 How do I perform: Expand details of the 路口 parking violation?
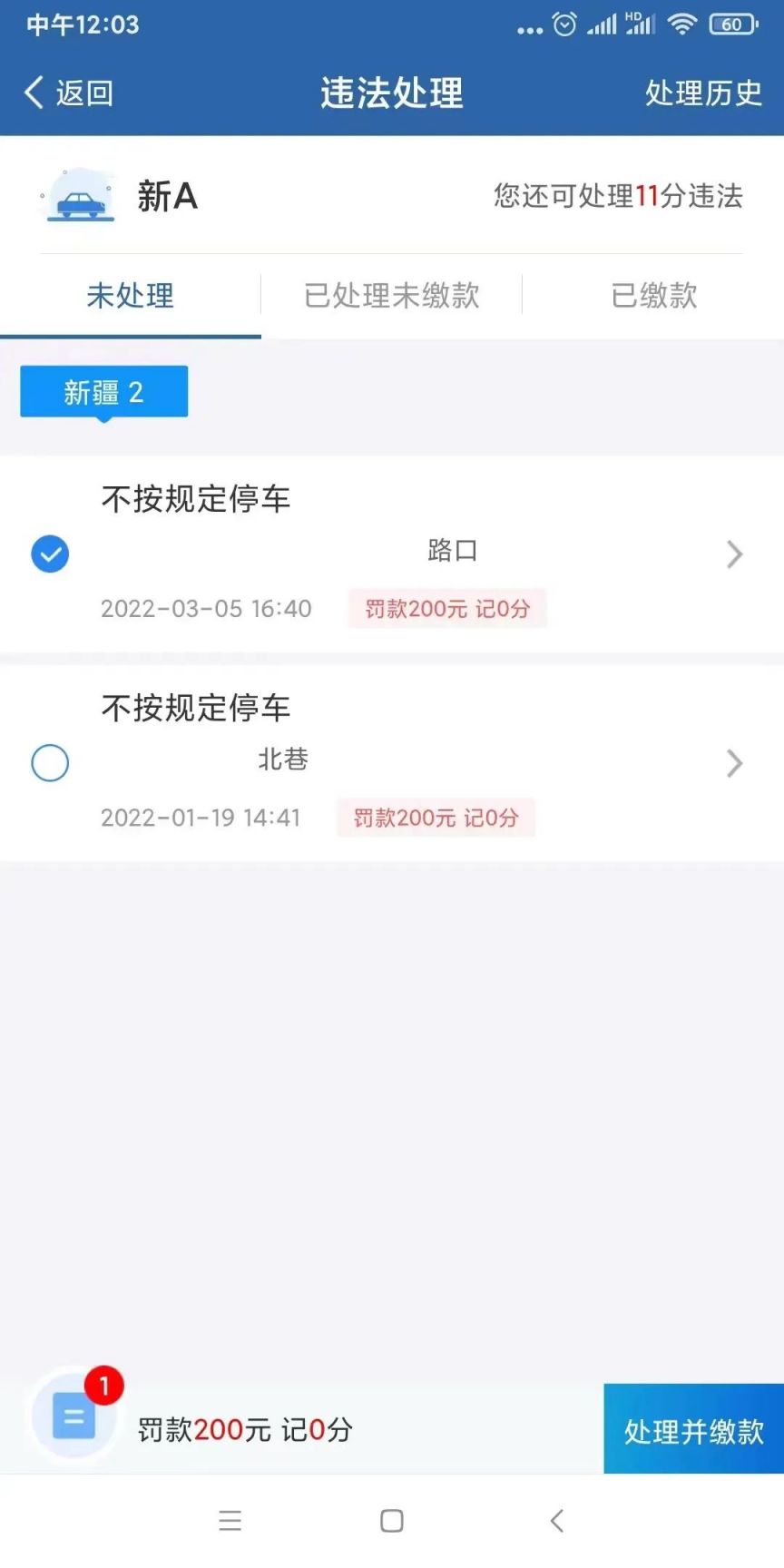[735, 554]
